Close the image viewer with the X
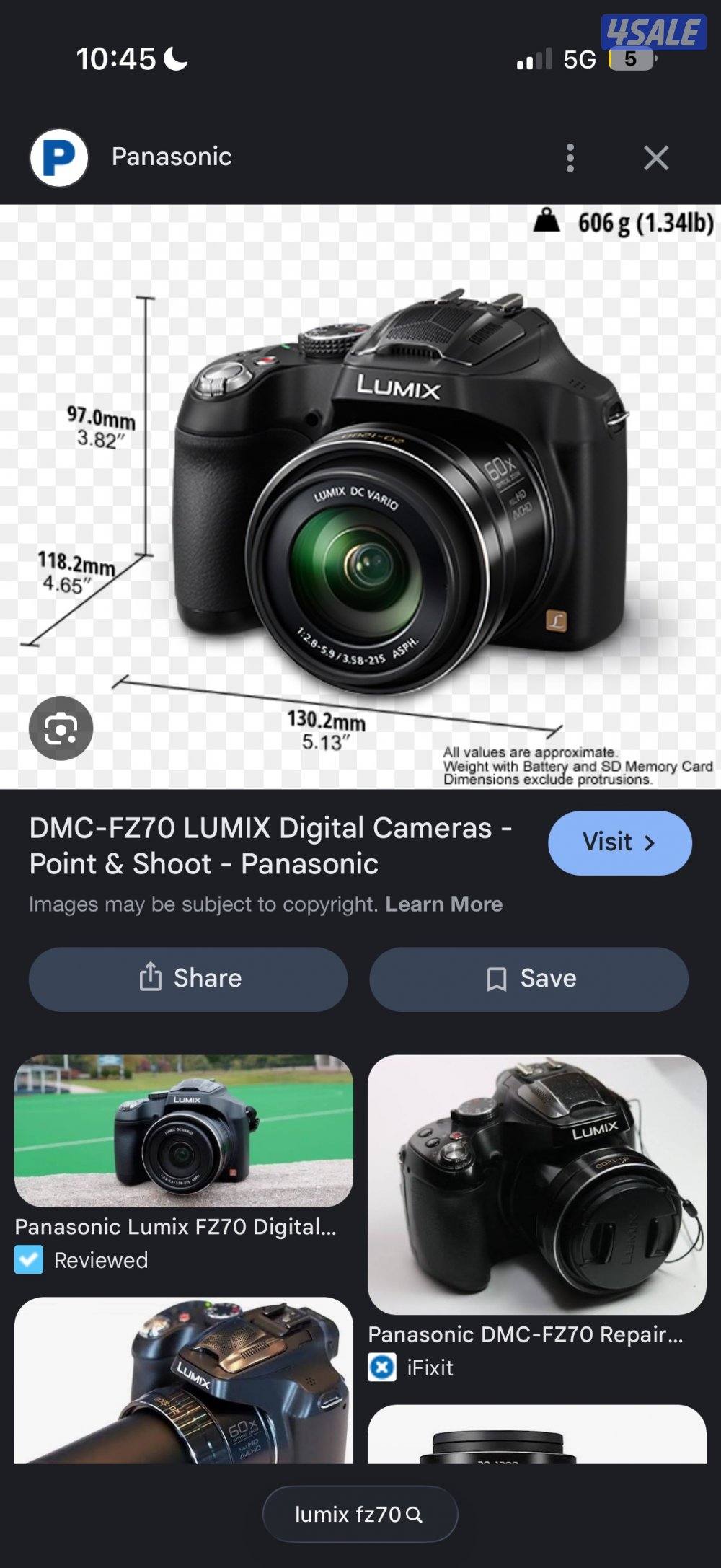This screenshot has height=1568, width=721. click(655, 158)
